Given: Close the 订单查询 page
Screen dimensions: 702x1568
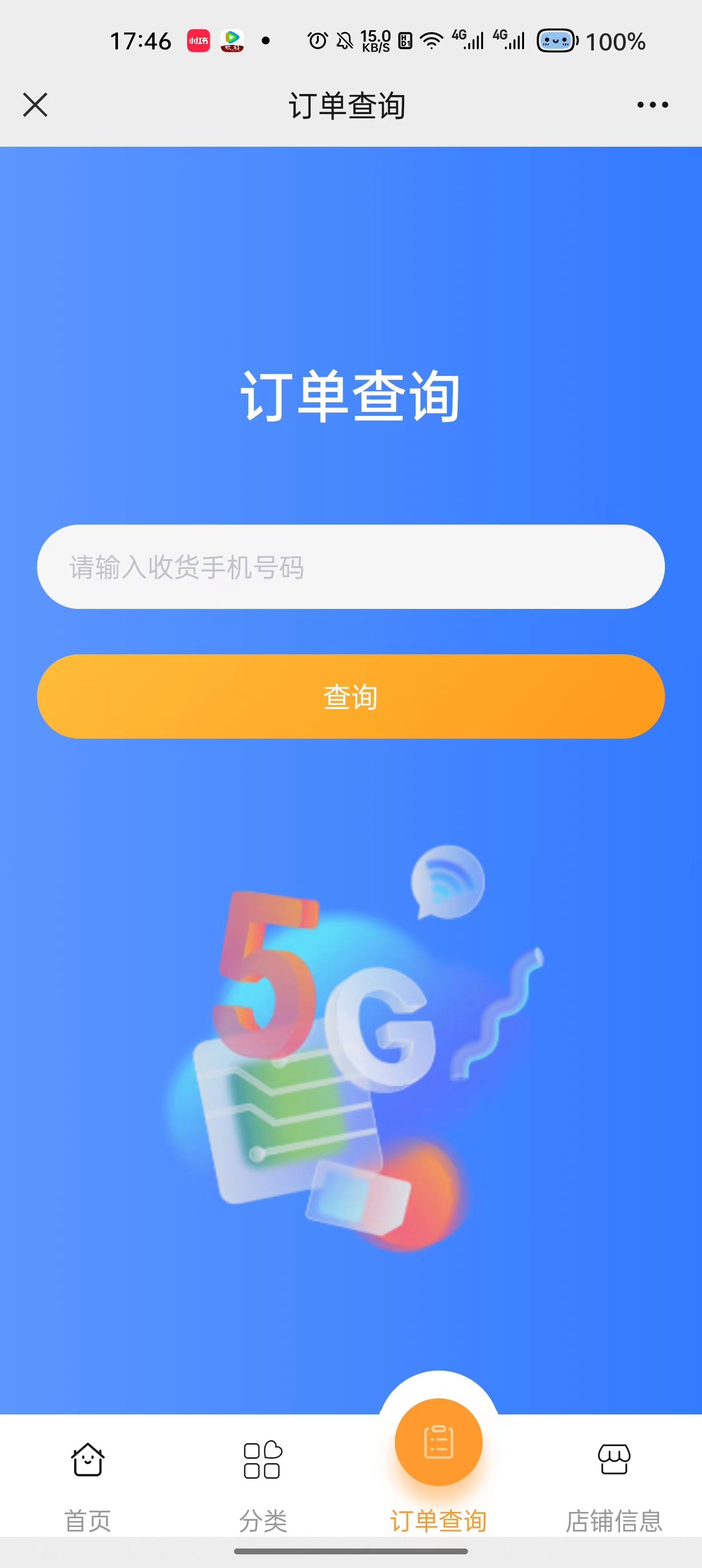Looking at the screenshot, I should (35, 105).
